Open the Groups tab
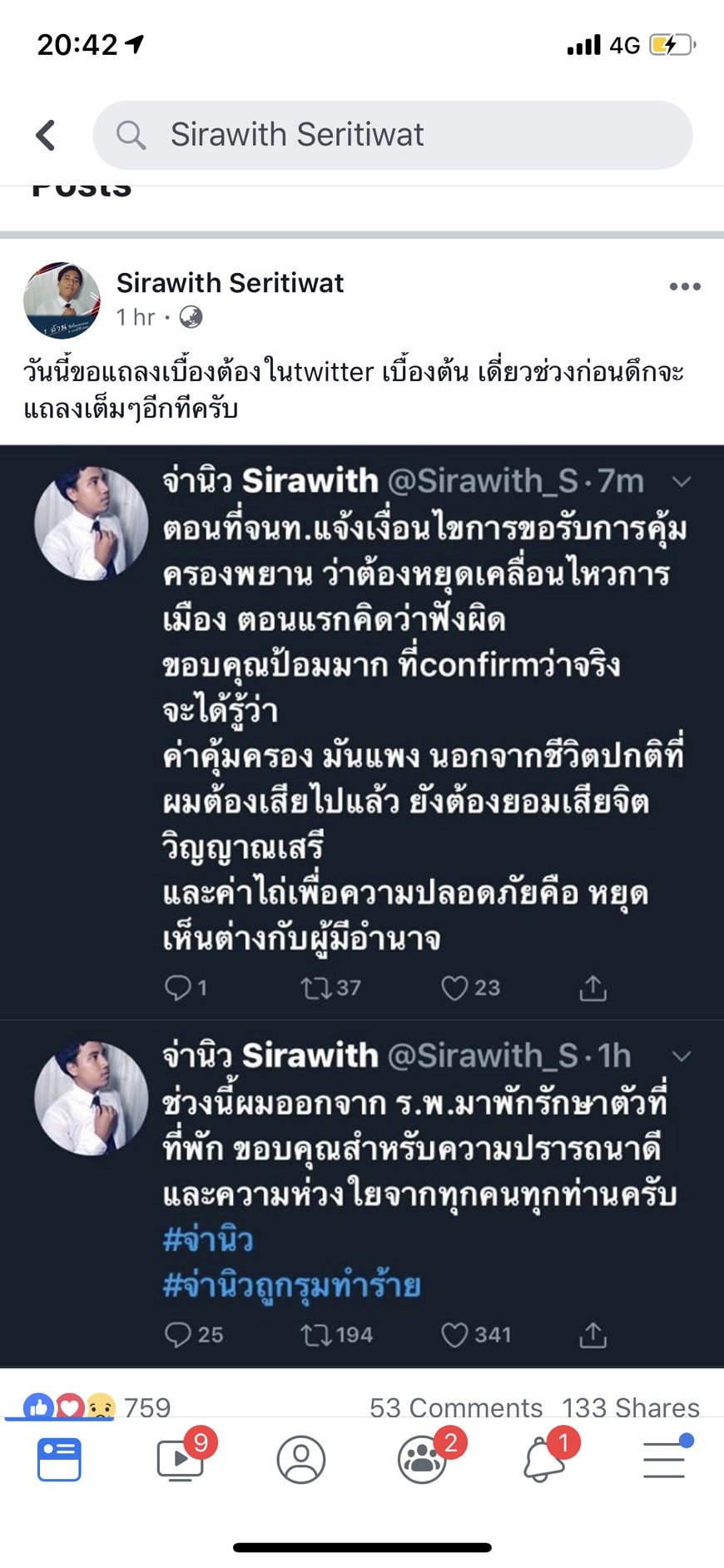 tap(424, 1459)
